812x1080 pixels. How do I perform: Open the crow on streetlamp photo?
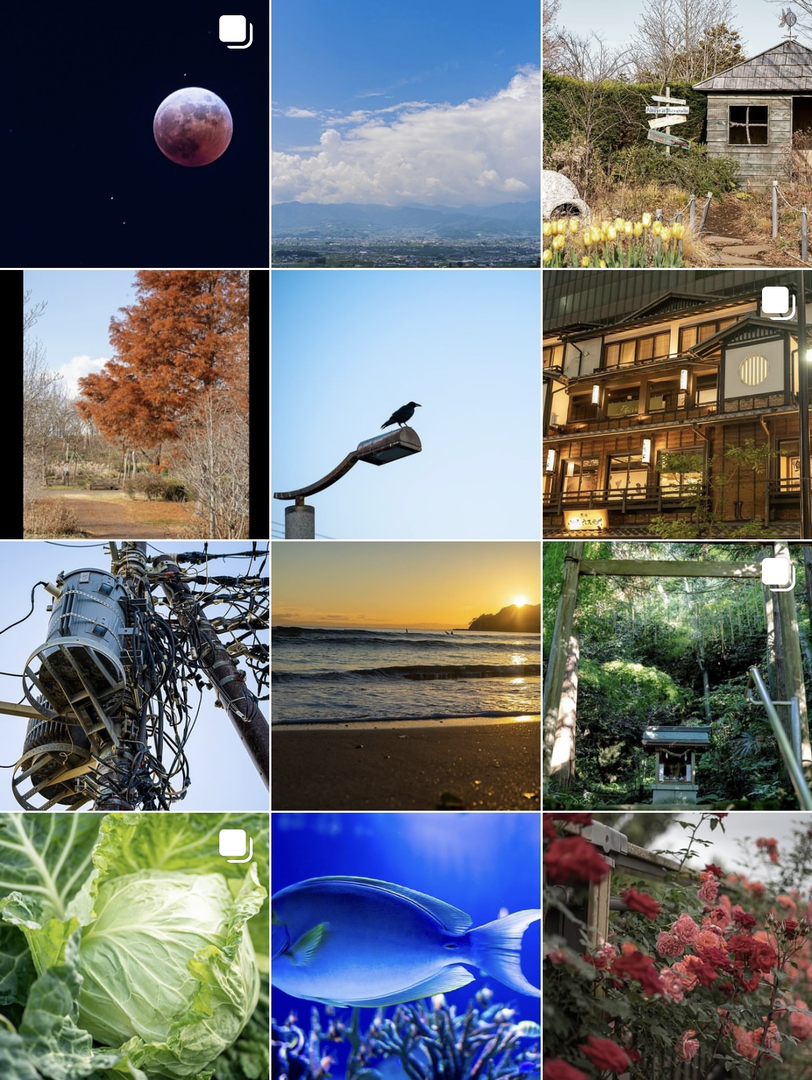coord(405,404)
